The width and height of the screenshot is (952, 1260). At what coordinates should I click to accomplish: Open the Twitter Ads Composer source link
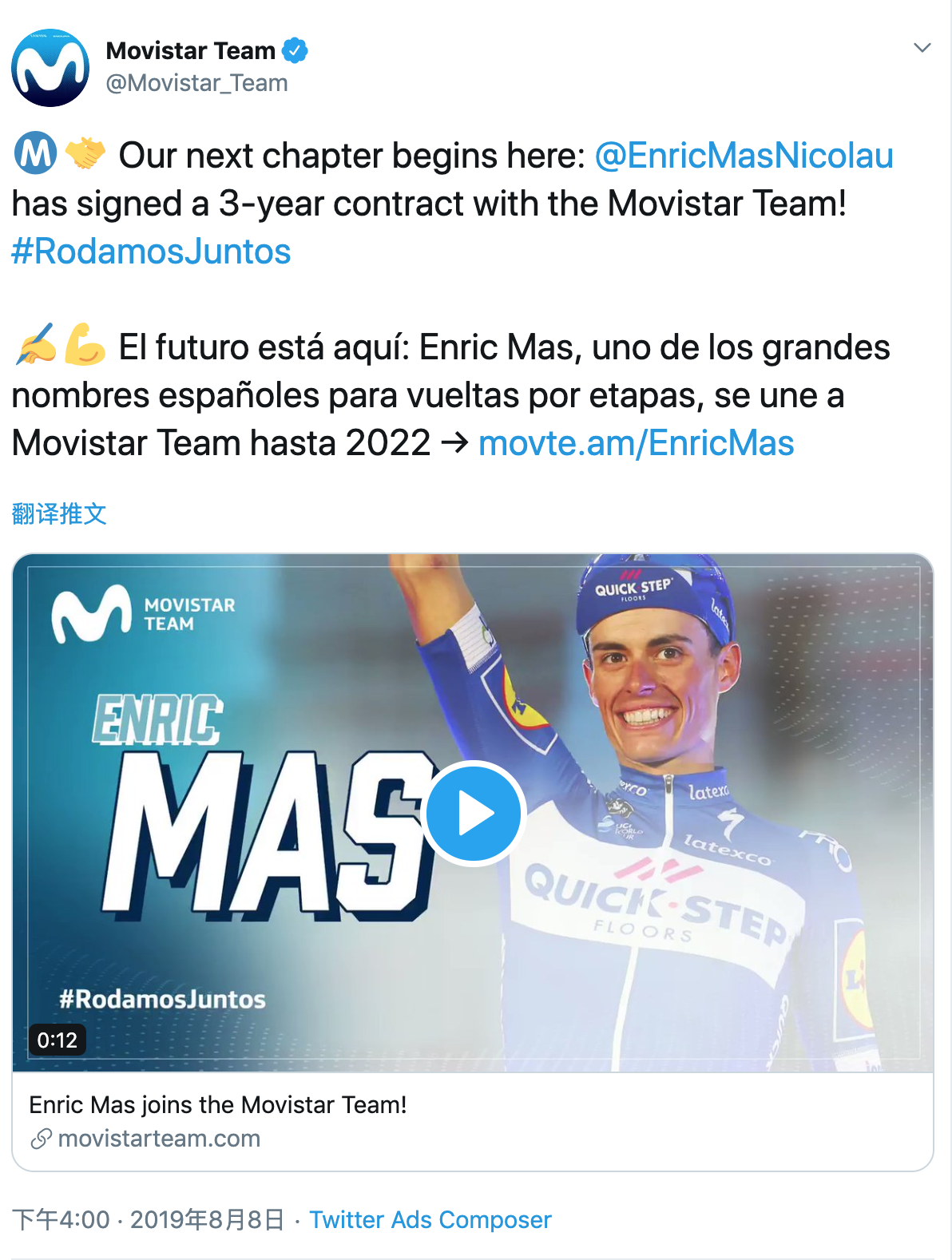430,1219
